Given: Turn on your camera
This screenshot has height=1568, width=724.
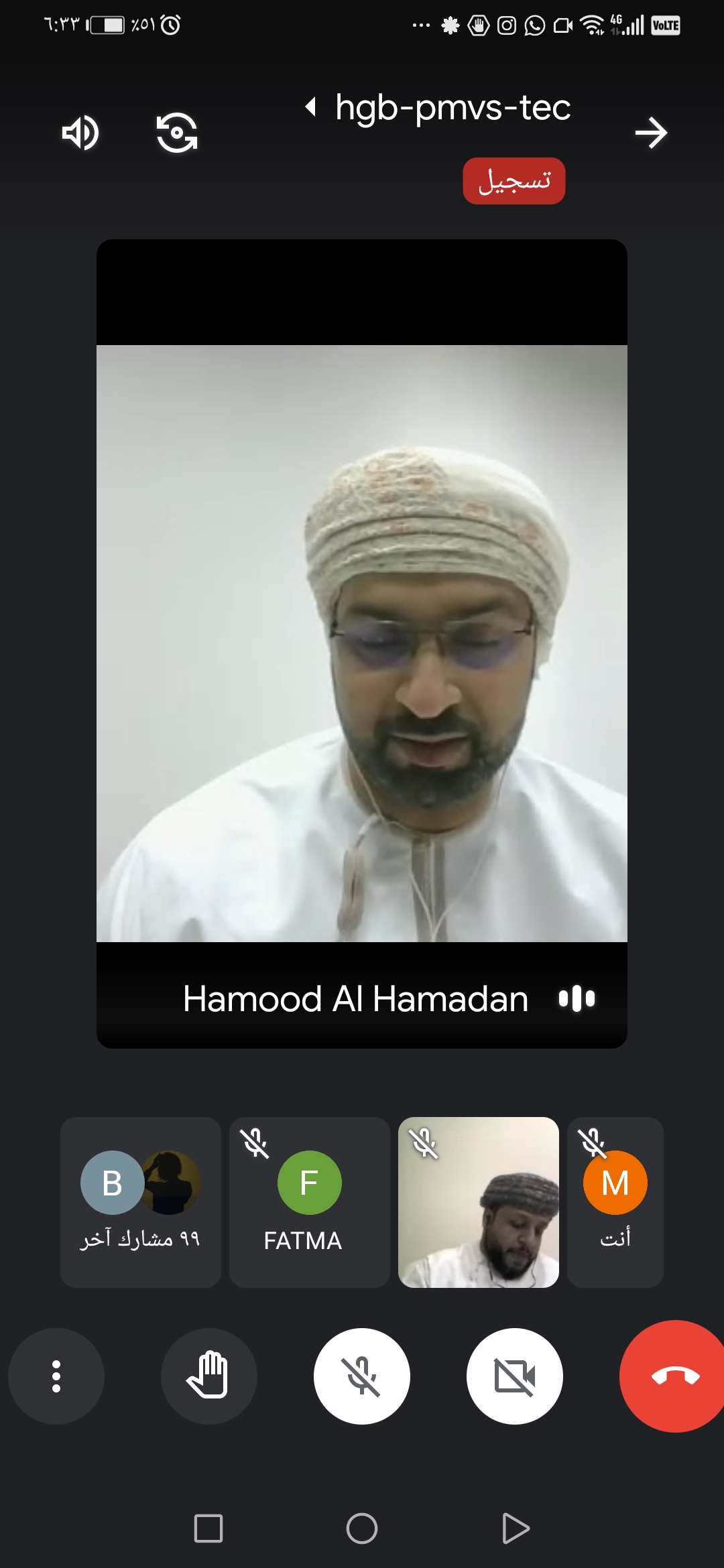Looking at the screenshot, I should coord(515,1376).
